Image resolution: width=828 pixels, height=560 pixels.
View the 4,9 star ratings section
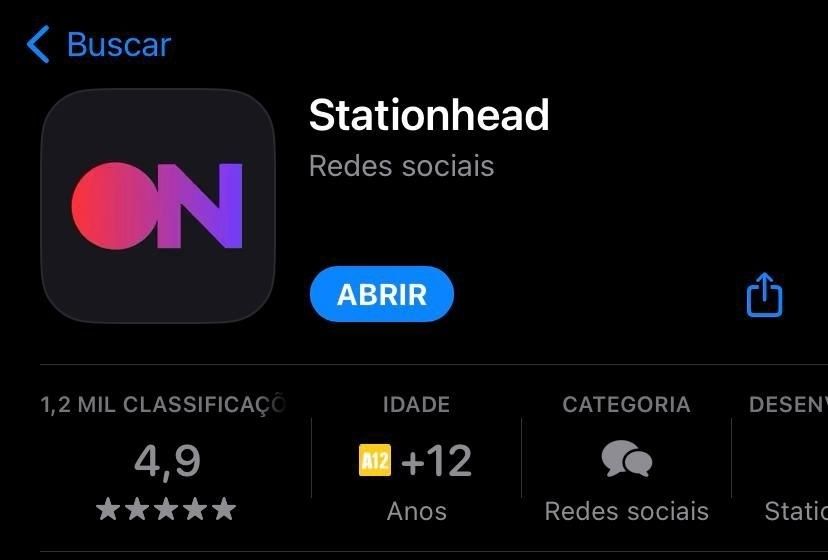click(x=166, y=458)
